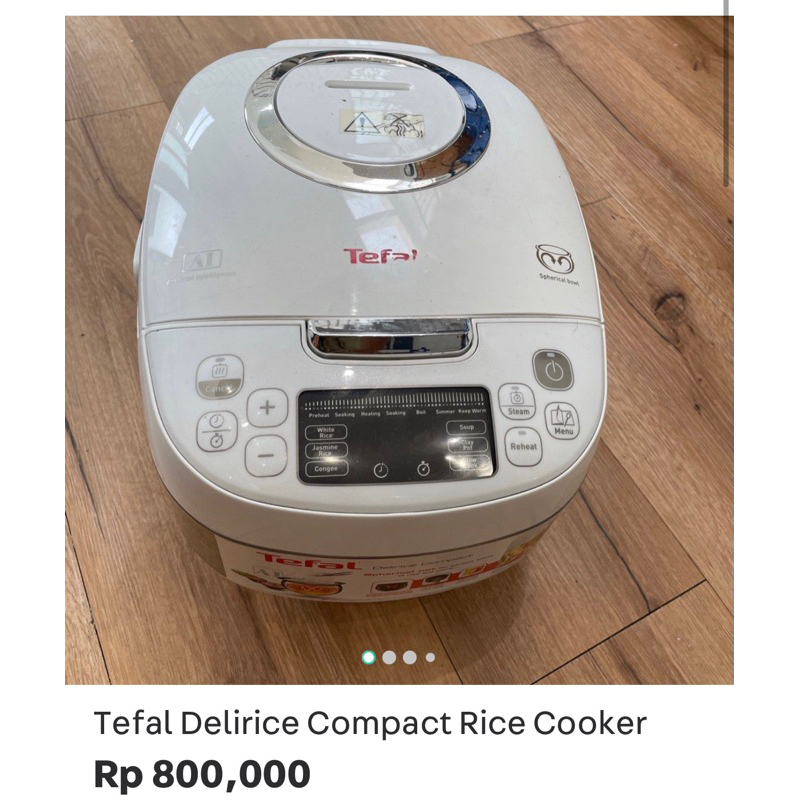Jump to the second photo indicator dot
The image size is (800, 800).
click(x=389, y=658)
